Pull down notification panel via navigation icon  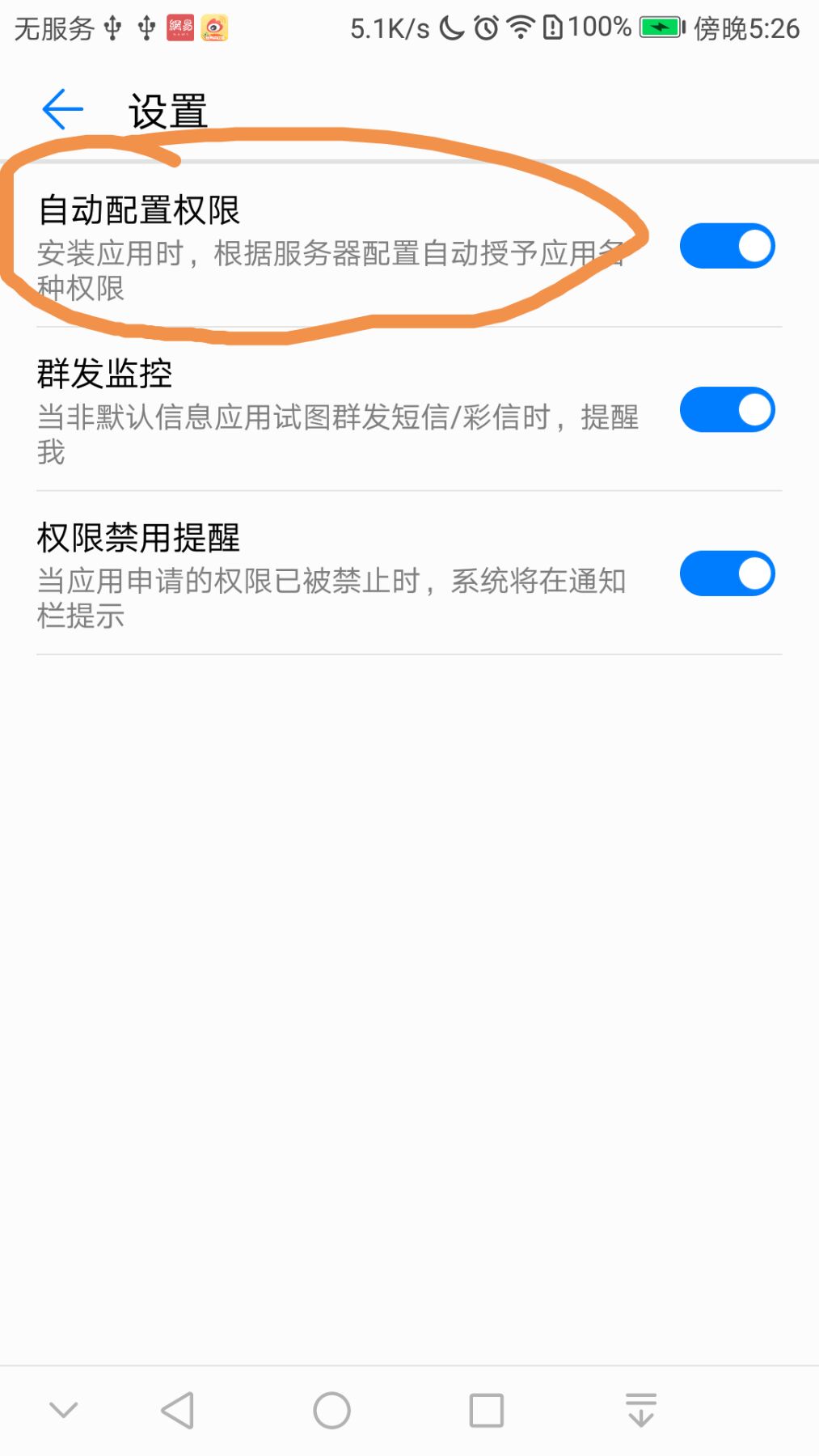[x=641, y=1410]
